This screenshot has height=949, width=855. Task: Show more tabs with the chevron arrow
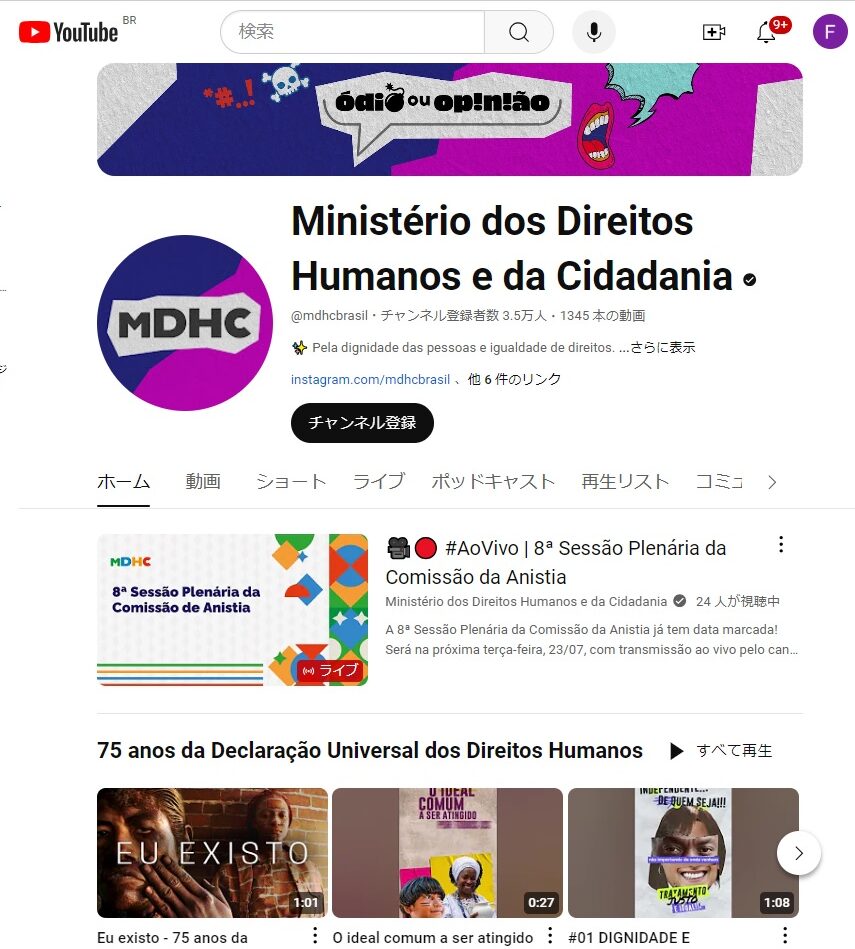(771, 482)
